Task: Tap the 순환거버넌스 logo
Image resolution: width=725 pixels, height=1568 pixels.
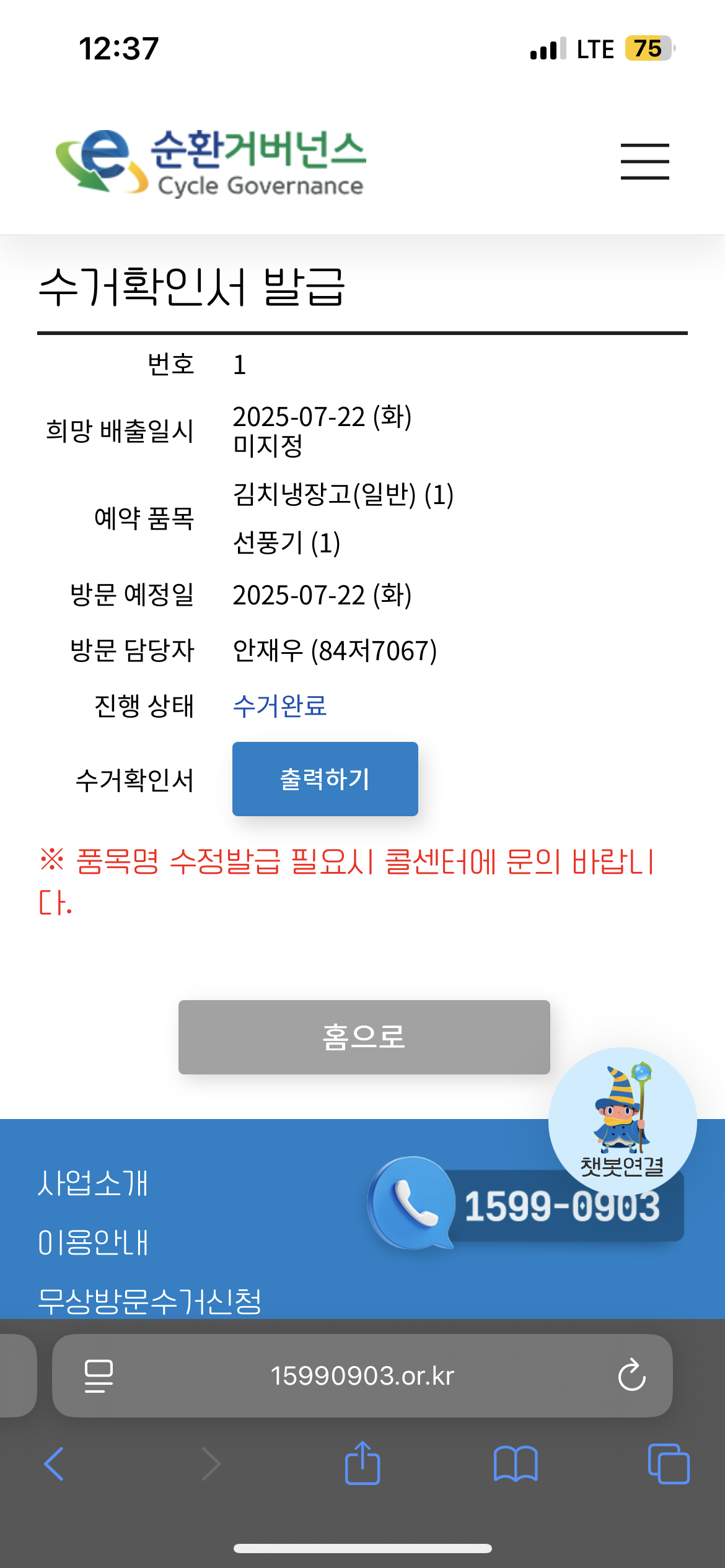Action: [x=211, y=163]
